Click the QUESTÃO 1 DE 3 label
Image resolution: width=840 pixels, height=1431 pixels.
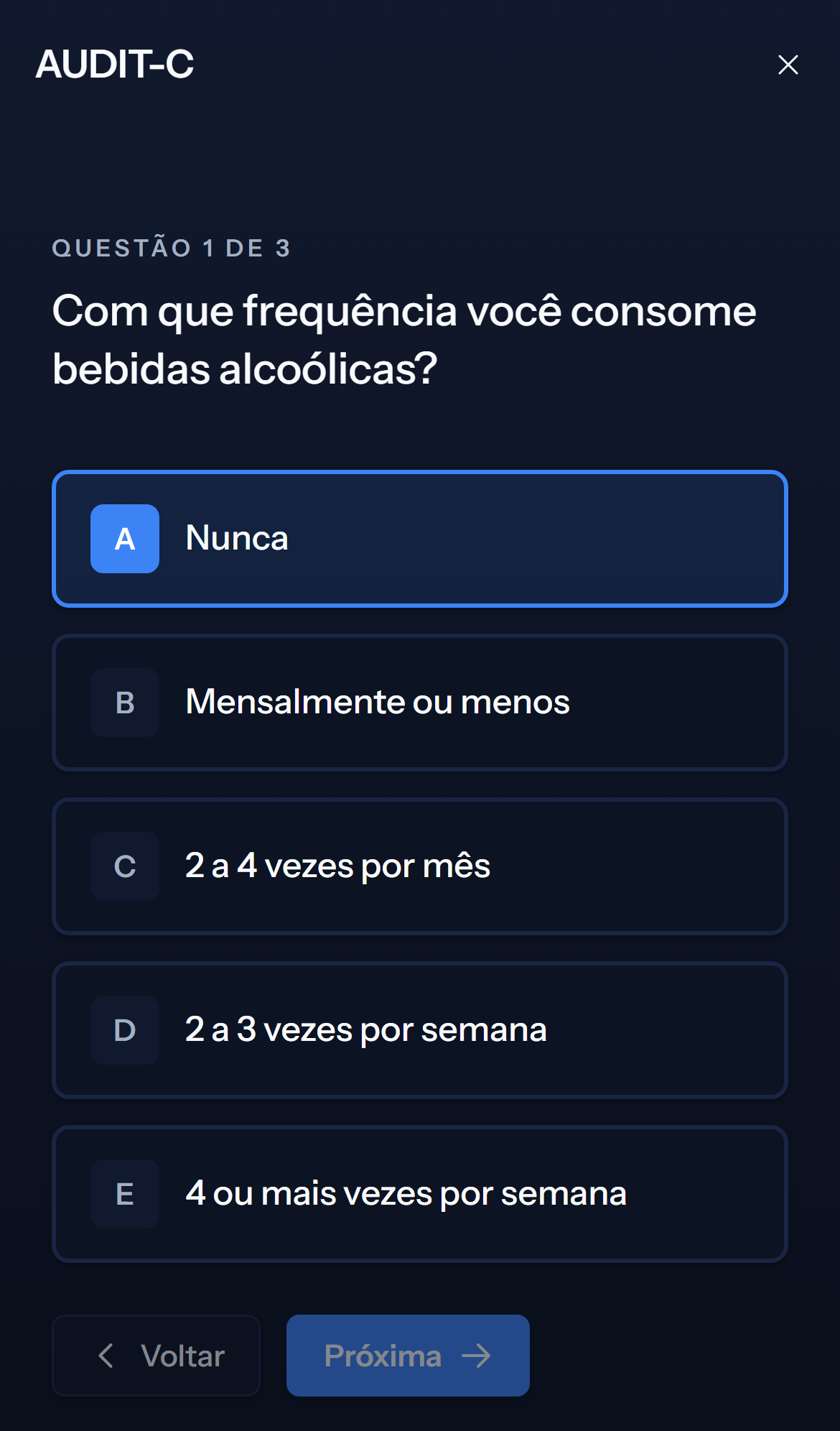[169, 248]
